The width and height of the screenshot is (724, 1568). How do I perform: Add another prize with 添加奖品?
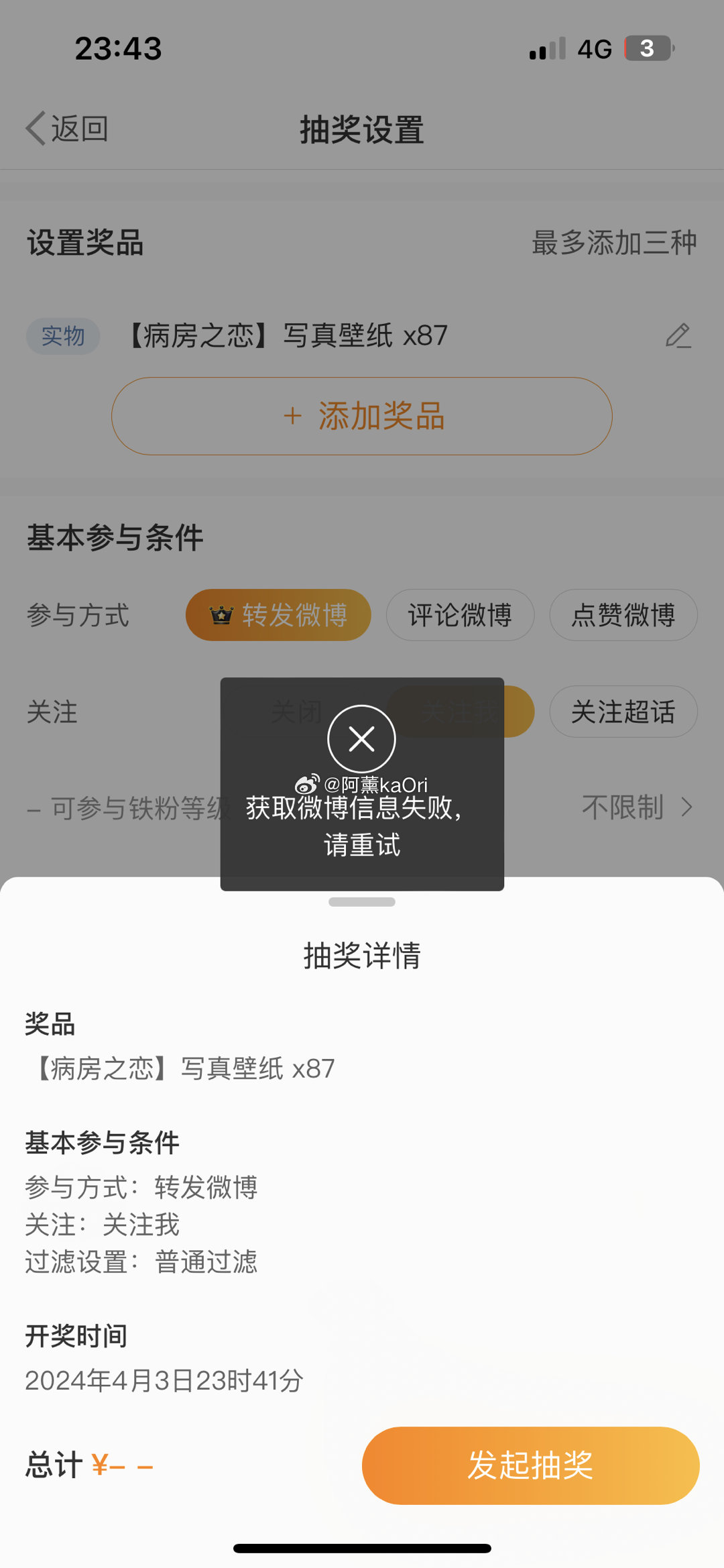[x=362, y=416]
